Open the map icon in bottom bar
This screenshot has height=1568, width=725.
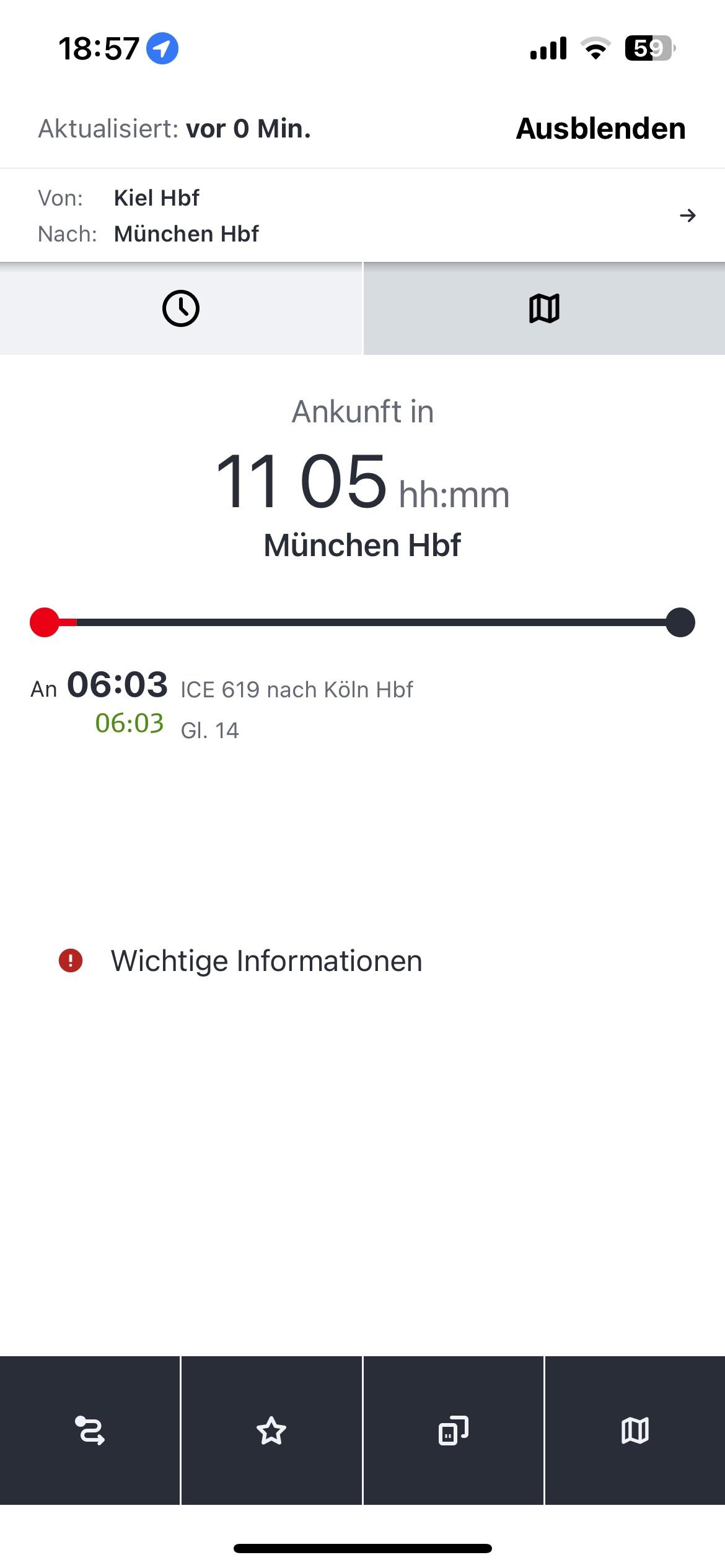[635, 1431]
